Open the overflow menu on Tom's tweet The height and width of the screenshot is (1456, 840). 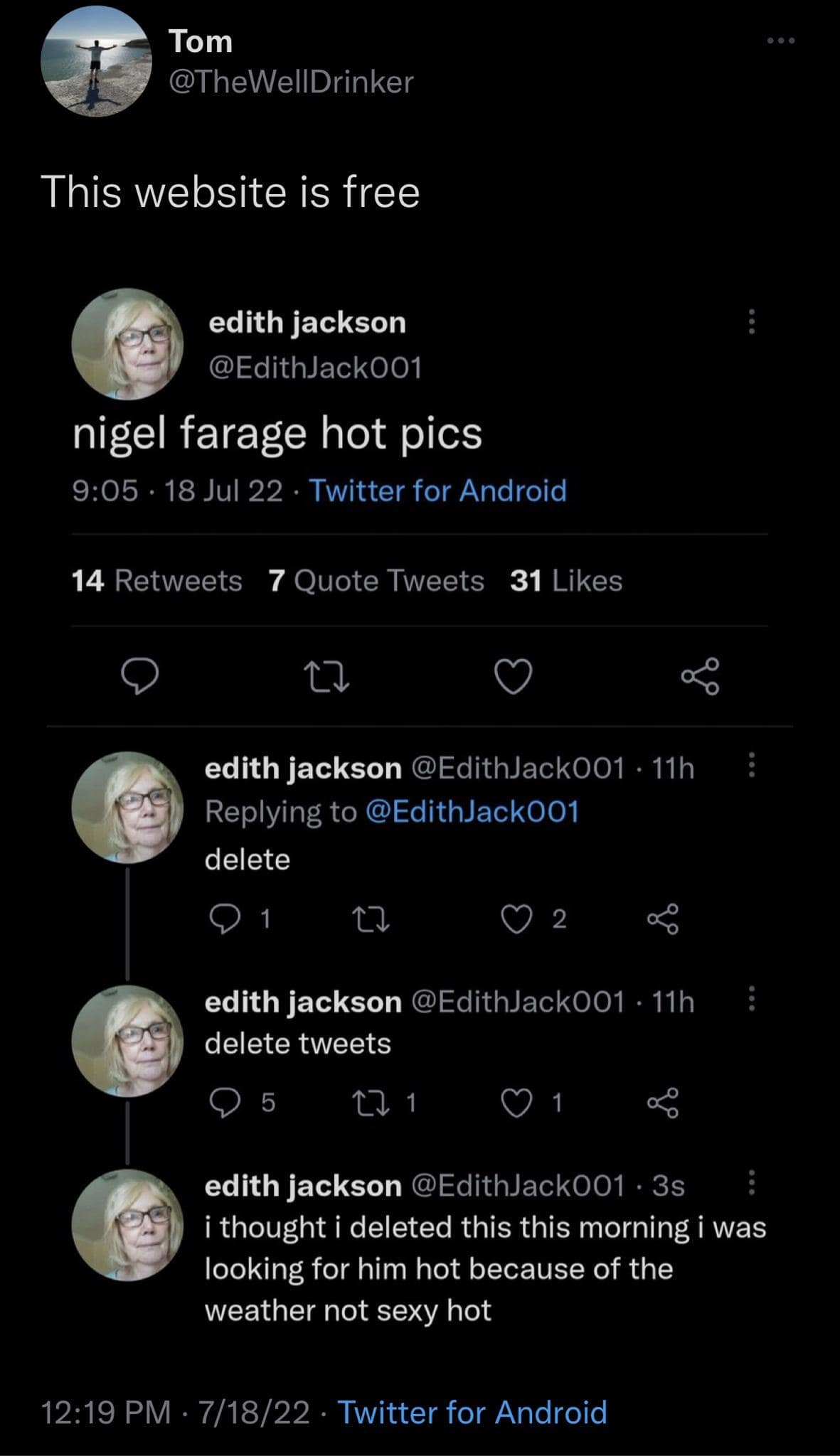[780, 41]
